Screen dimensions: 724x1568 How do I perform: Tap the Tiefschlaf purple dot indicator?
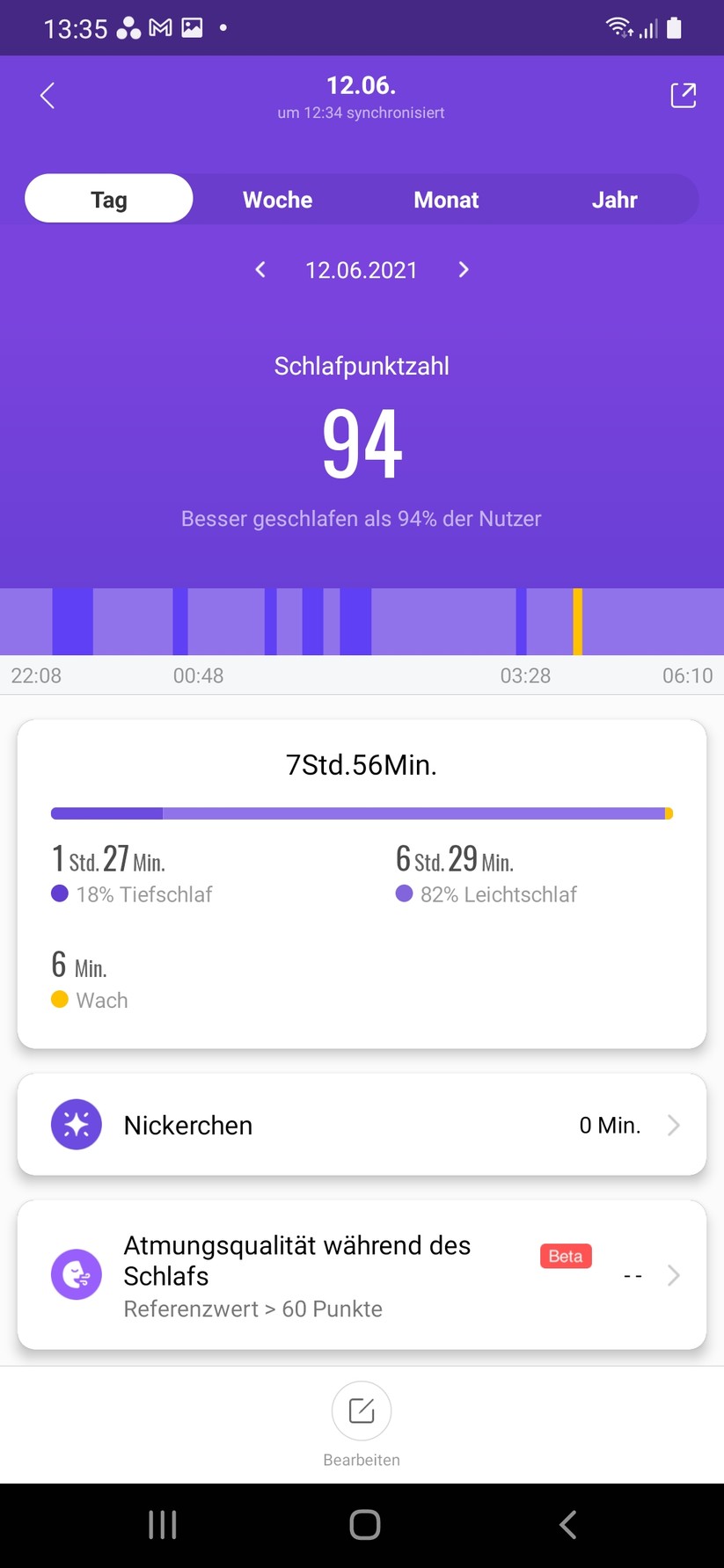pos(58,893)
